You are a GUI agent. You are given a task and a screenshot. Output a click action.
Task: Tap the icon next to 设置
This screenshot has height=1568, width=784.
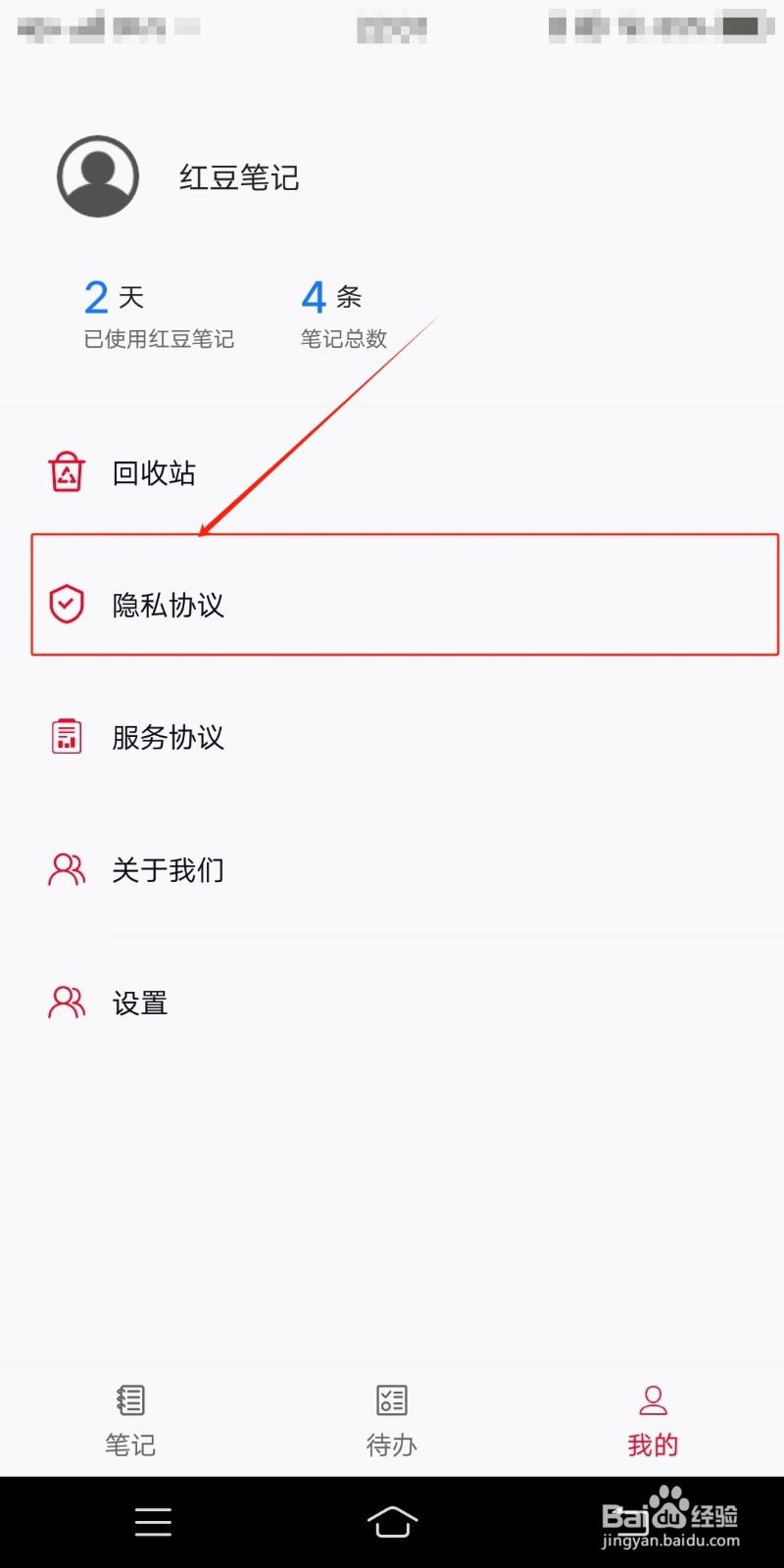click(x=66, y=1001)
